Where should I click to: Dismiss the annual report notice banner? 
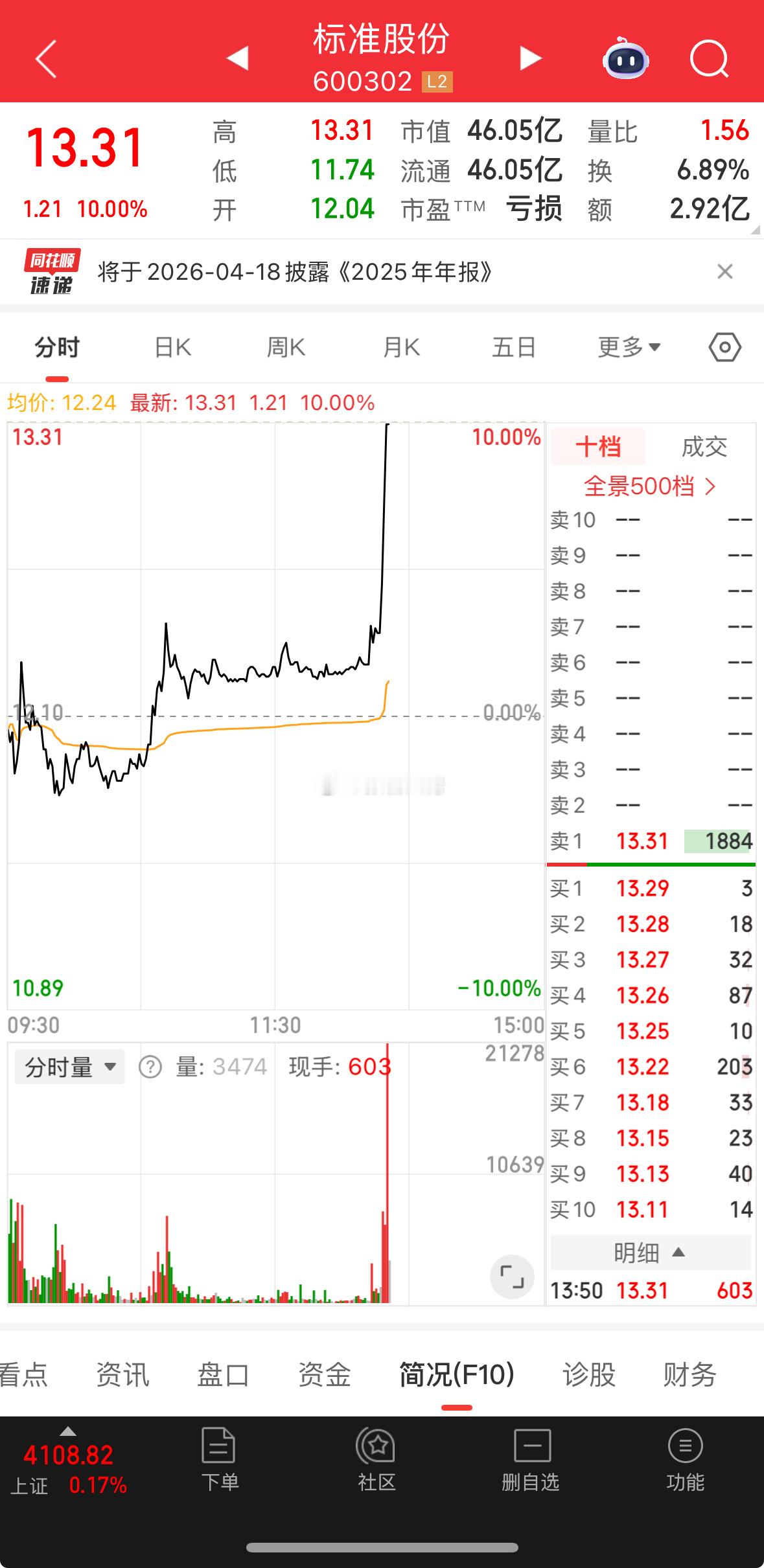pyautogui.click(x=726, y=272)
